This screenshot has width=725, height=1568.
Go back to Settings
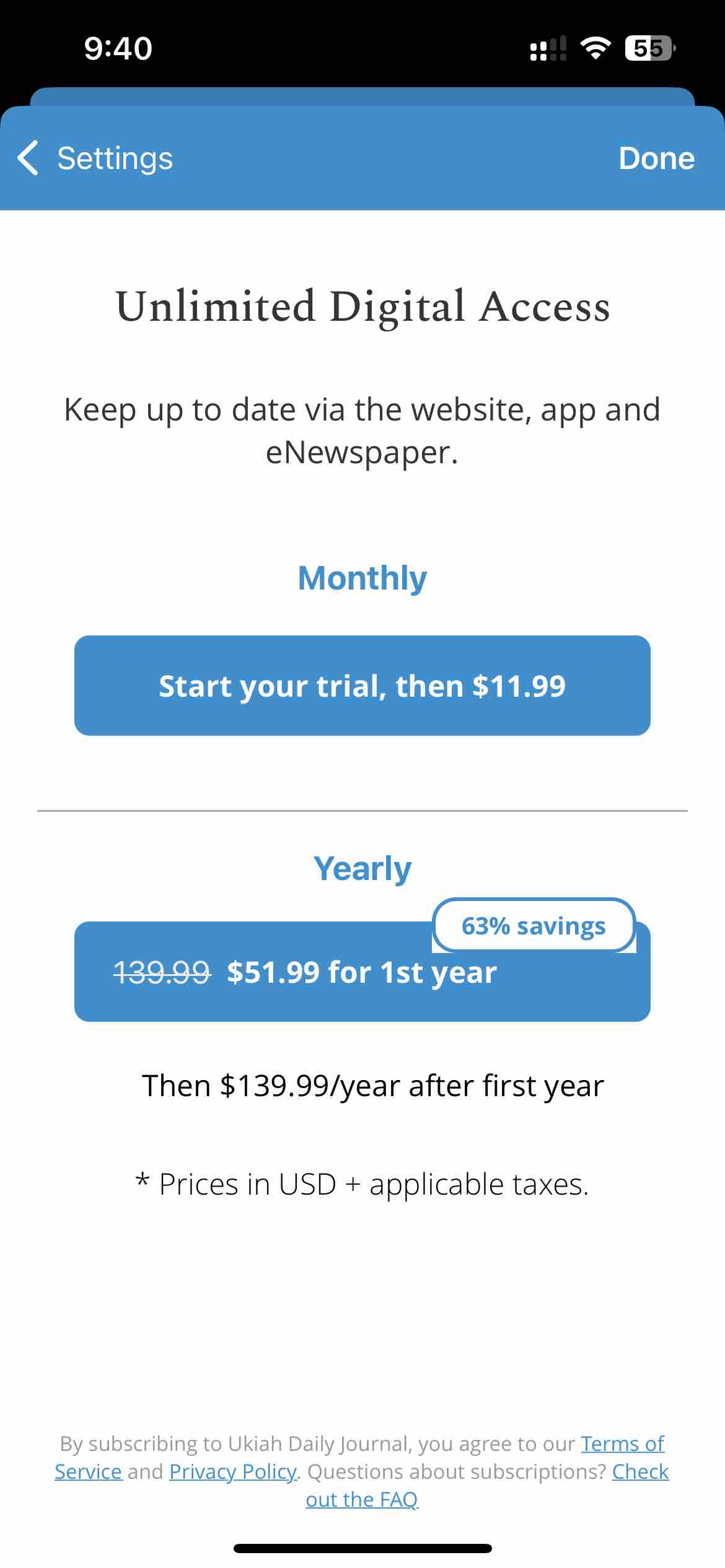tap(95, 159)
